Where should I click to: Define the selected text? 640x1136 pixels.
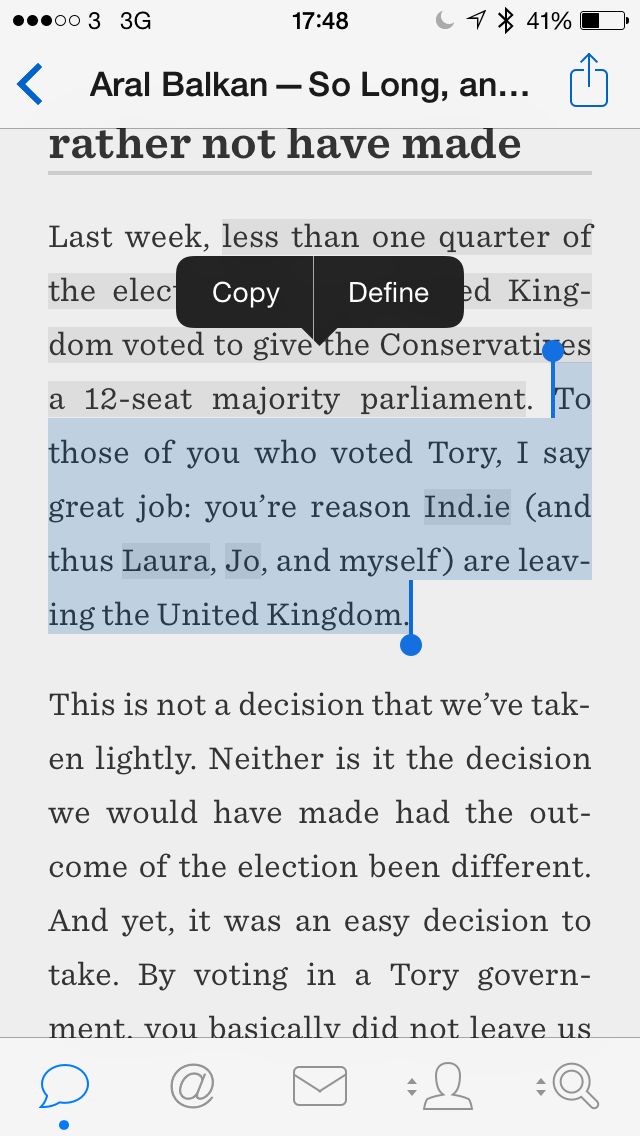tap(388, 293)
